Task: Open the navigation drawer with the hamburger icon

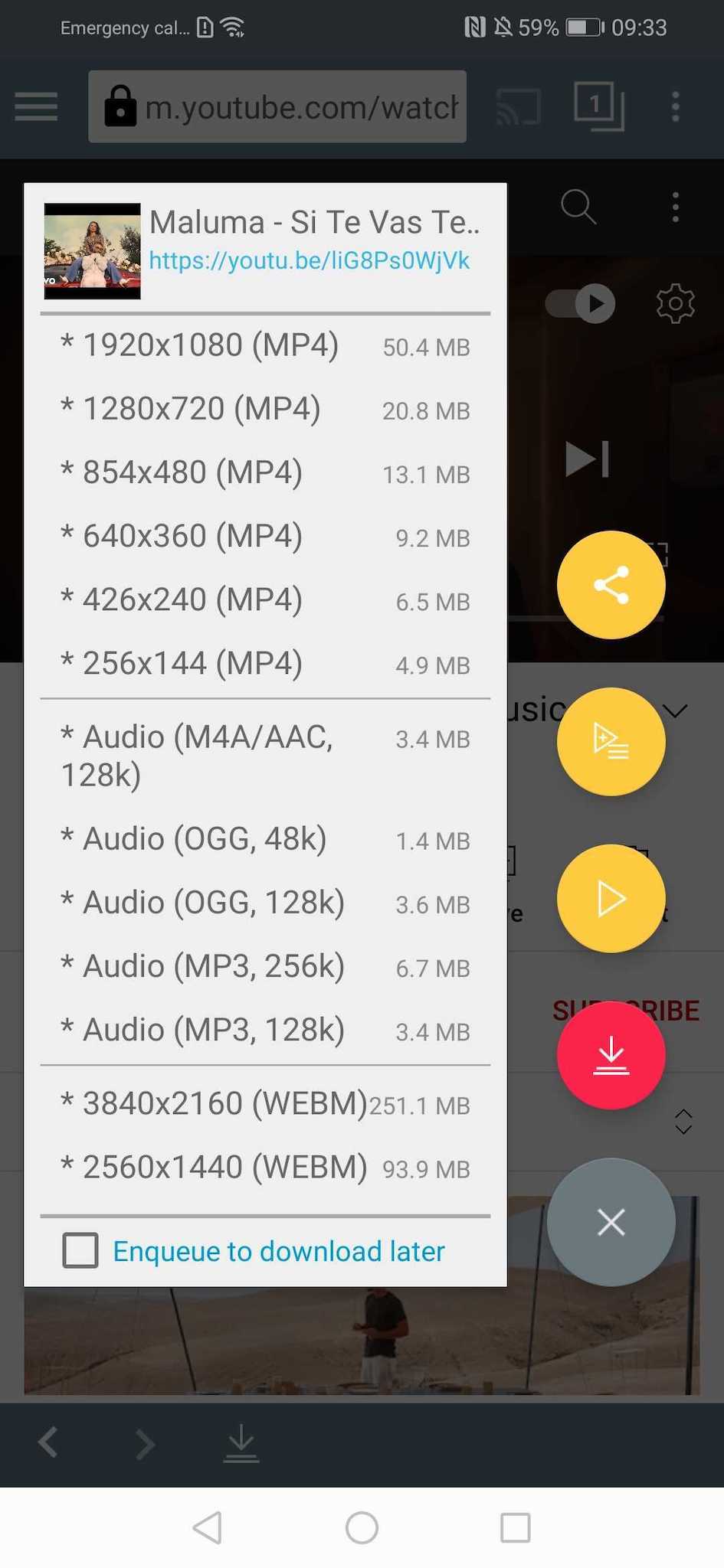Action: [35, 106]
